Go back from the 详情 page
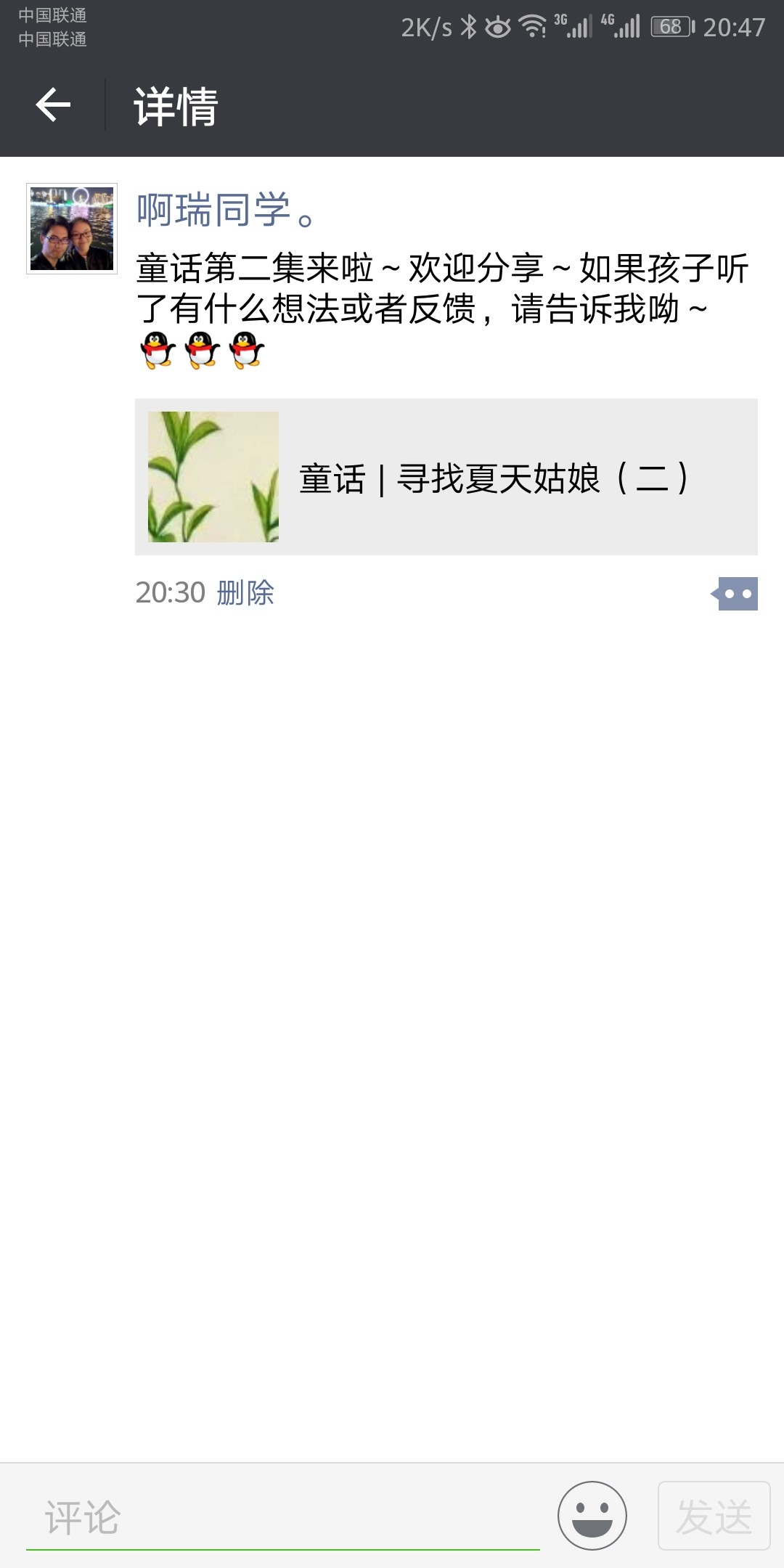This screenshot has height=1568, width=784. (x=53, y=105)
